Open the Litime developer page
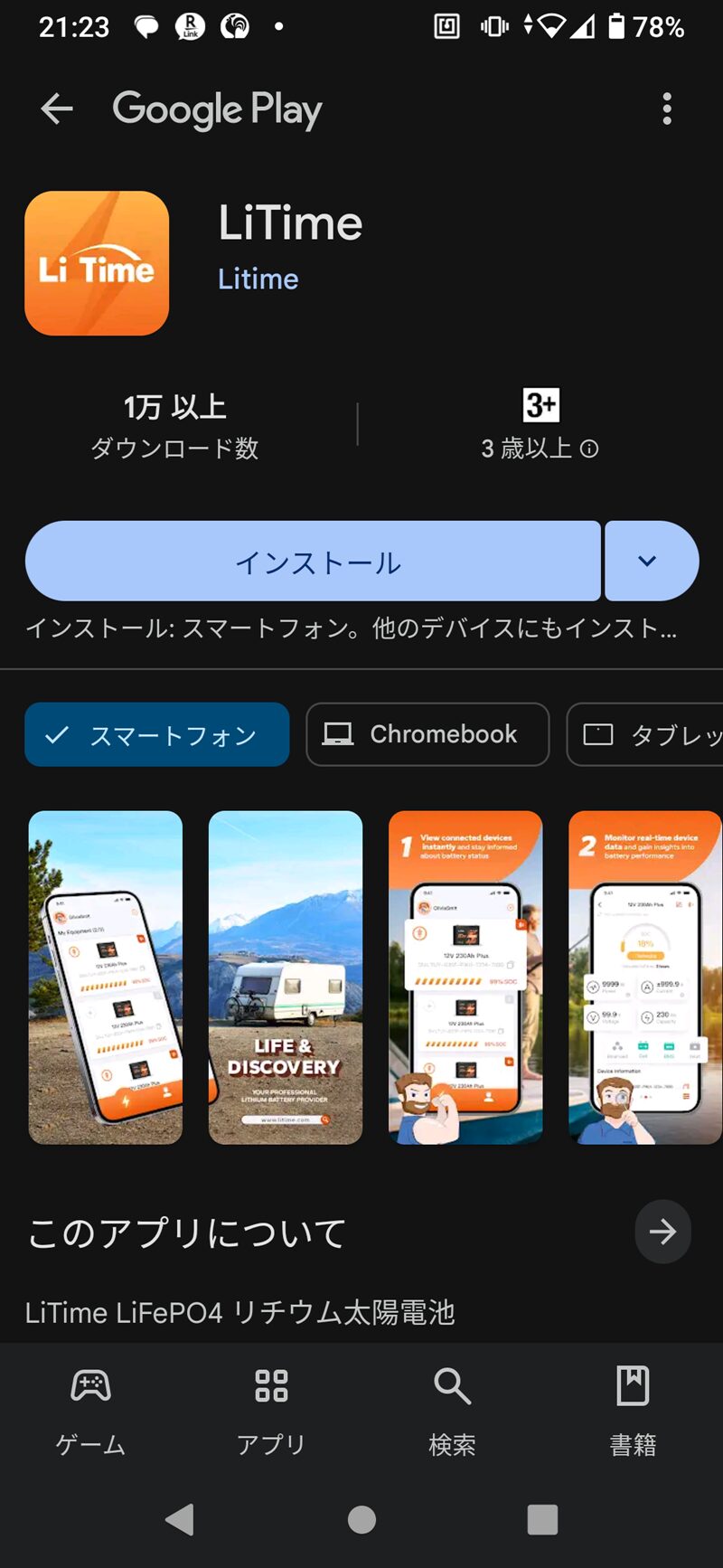The width and height of the screenshot is (723, 1568). pos(258,279)
